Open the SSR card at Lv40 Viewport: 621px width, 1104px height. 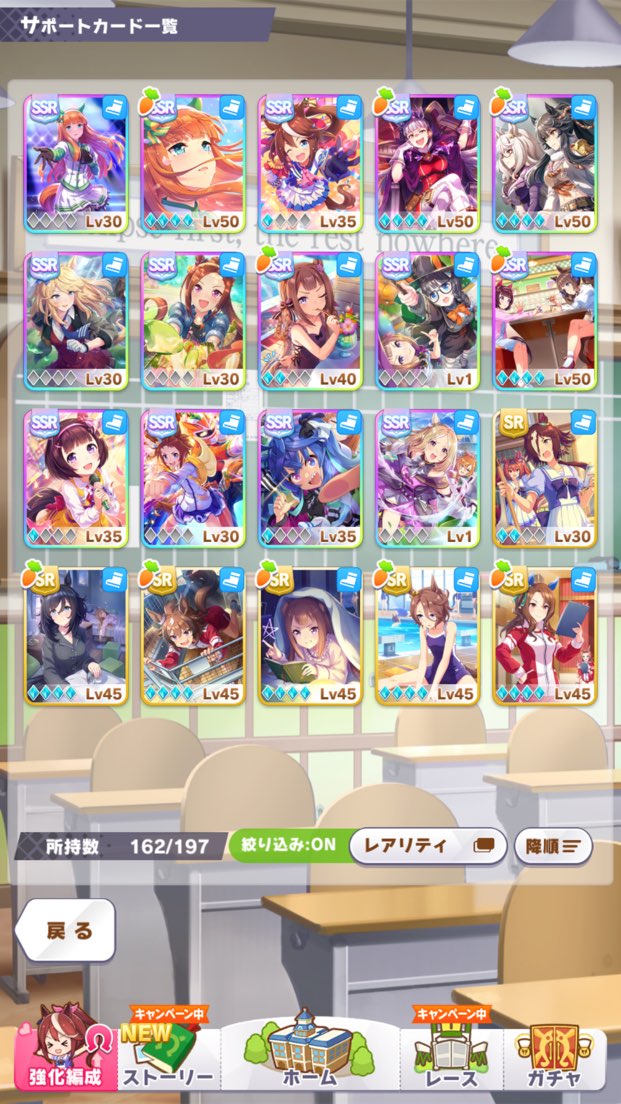tap(311, 320)
